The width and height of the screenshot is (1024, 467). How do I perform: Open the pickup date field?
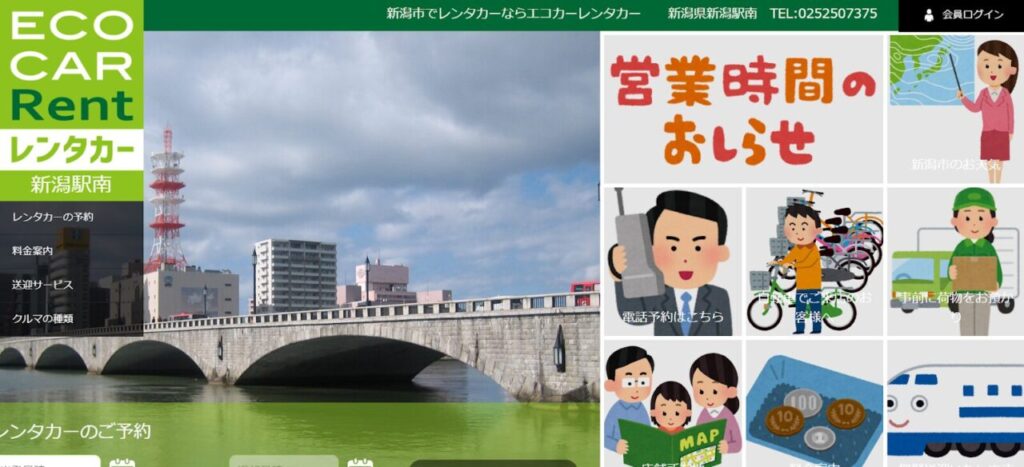tap(50, 462)
